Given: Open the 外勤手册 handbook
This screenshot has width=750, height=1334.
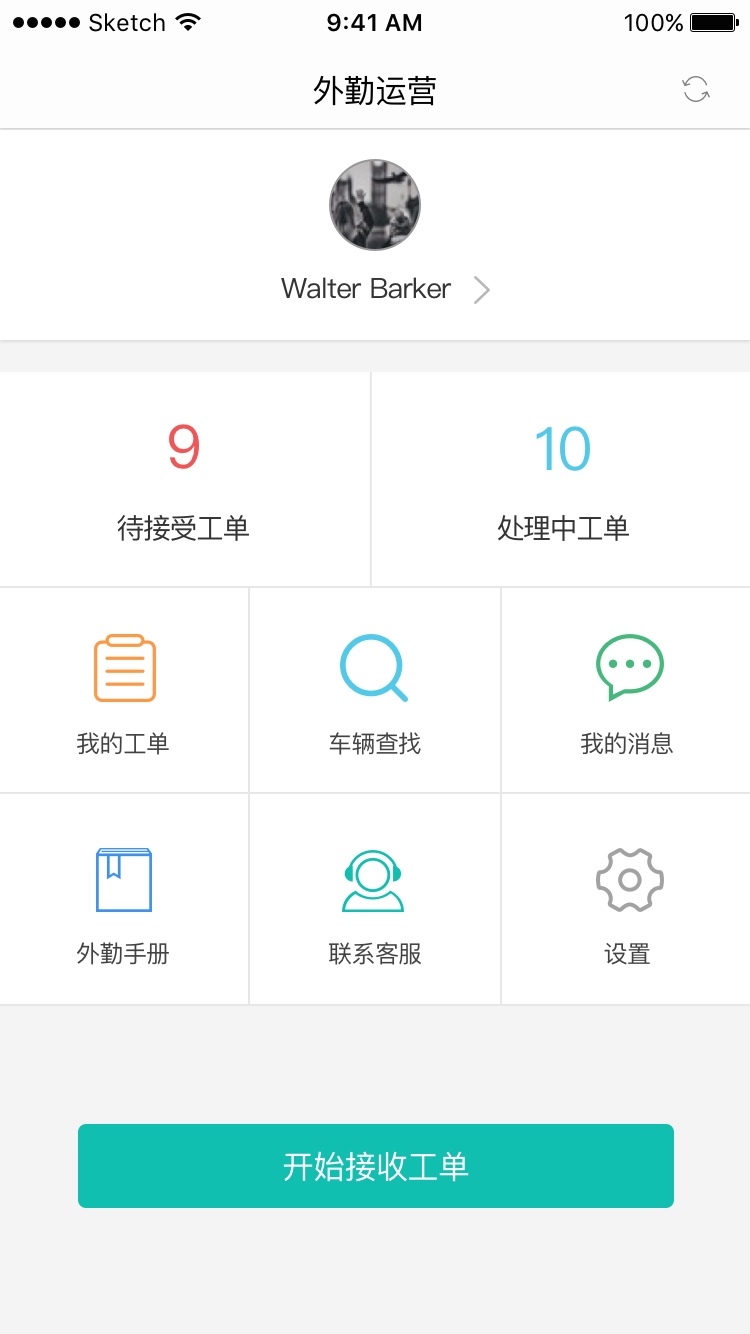Looking at the screenshot, I should tap(124, 900).
